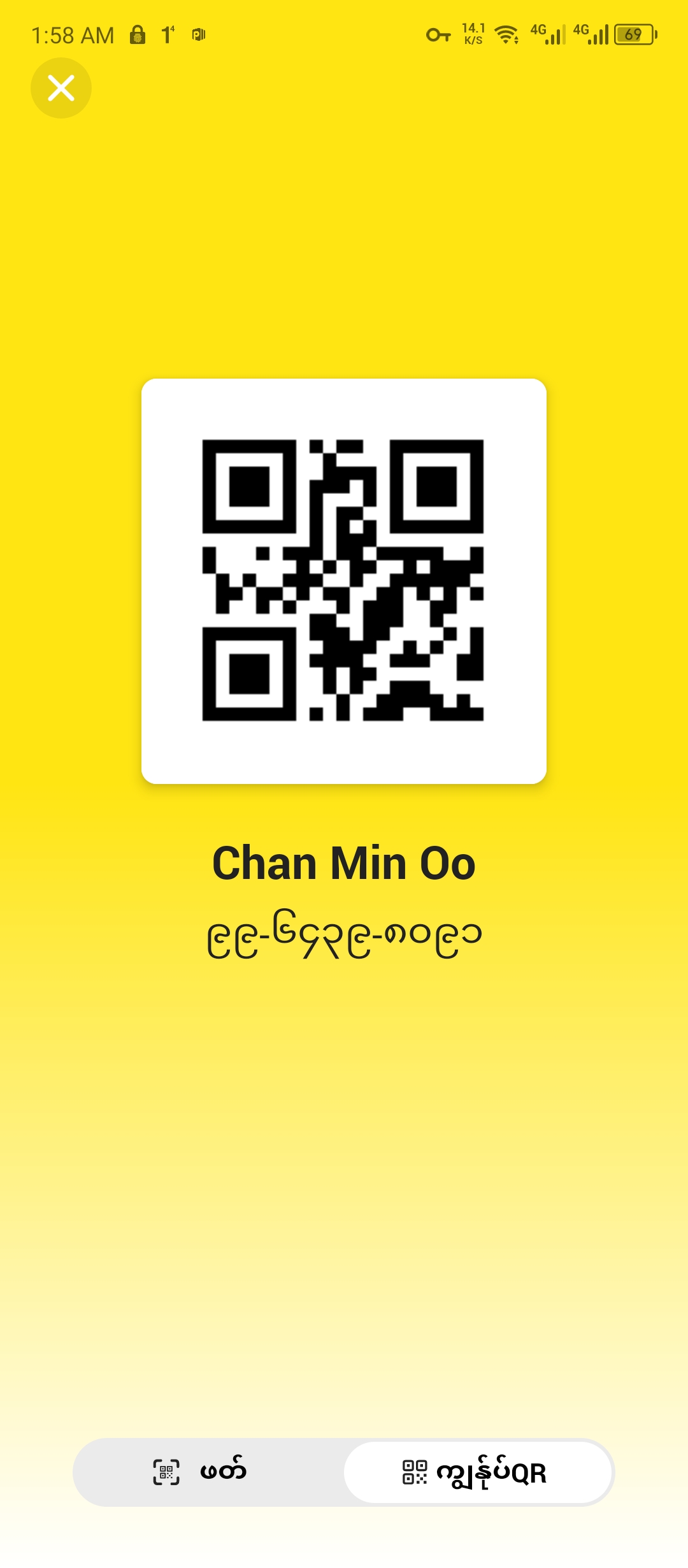Close the QR code screen

coord(61,88)
